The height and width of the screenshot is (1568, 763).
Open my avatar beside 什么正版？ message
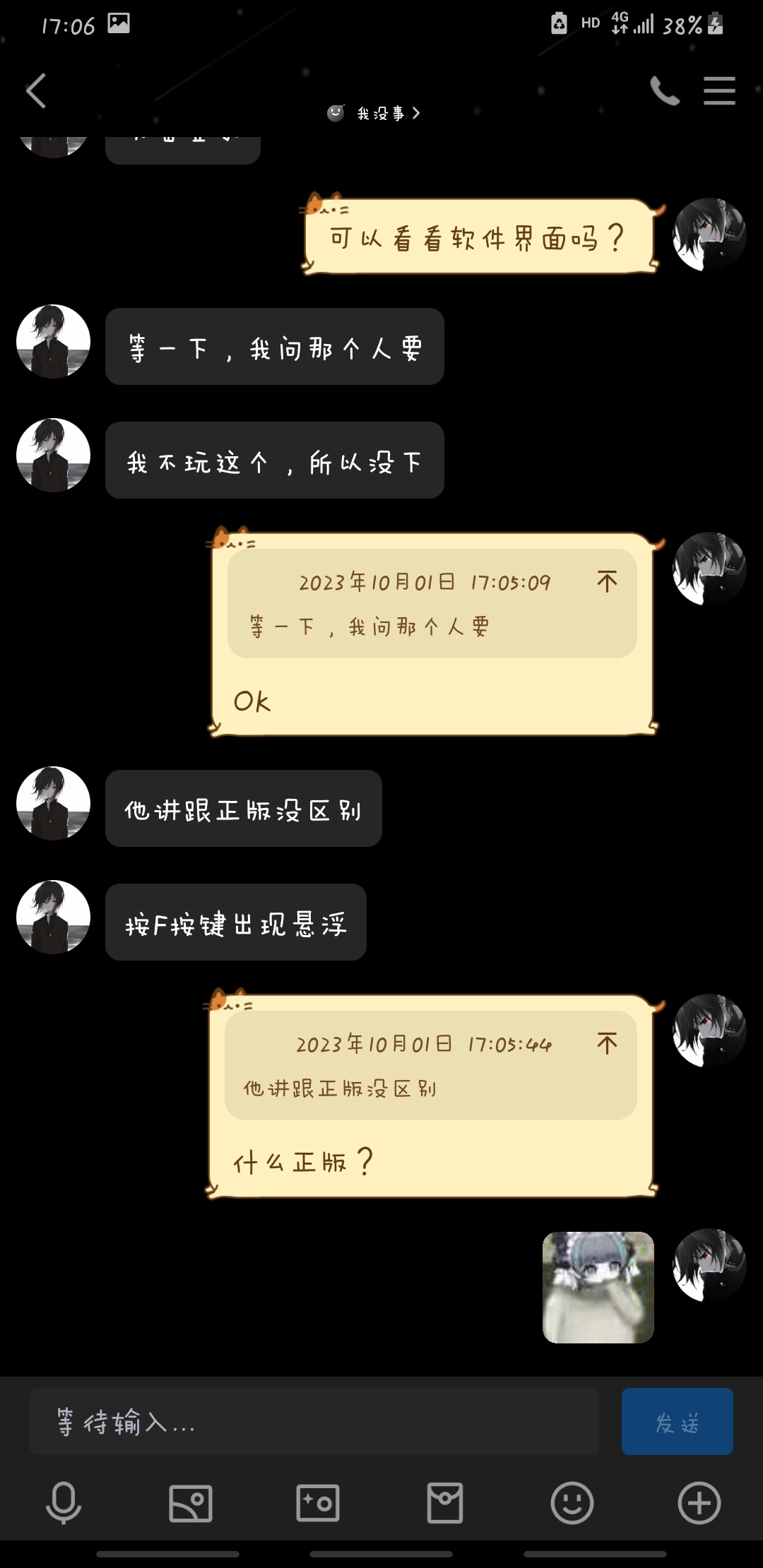709,1031
